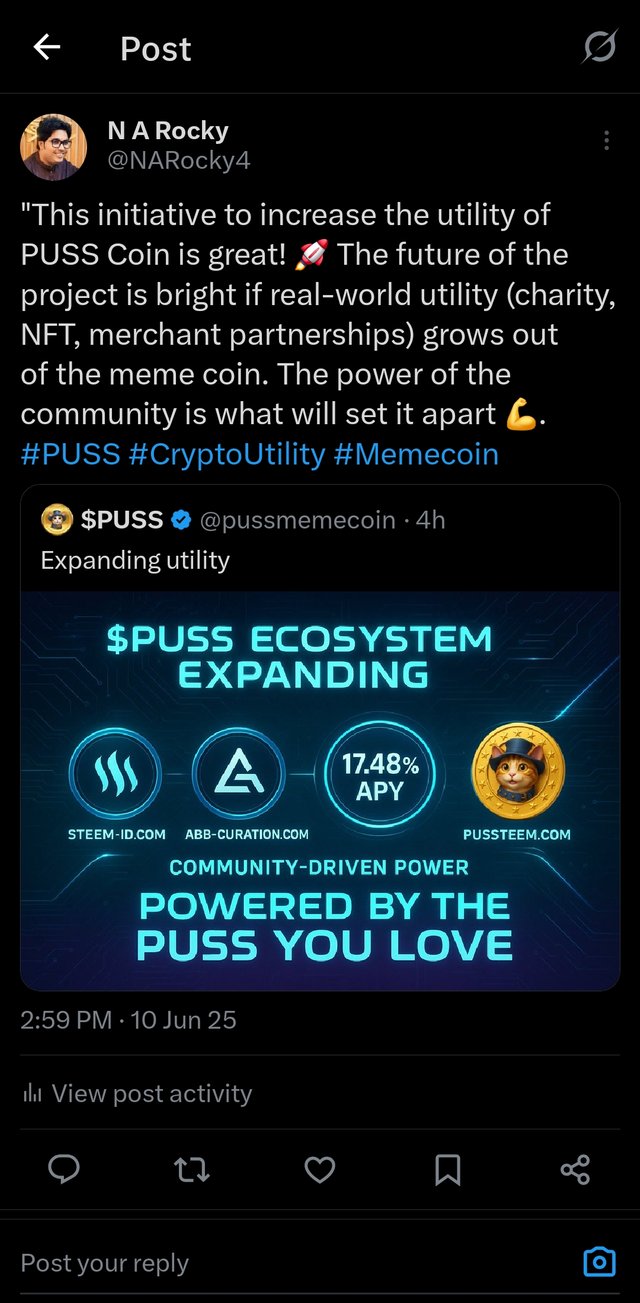
Task: Open the #Memecoin hashtag
Action: (x=416, y=454)
